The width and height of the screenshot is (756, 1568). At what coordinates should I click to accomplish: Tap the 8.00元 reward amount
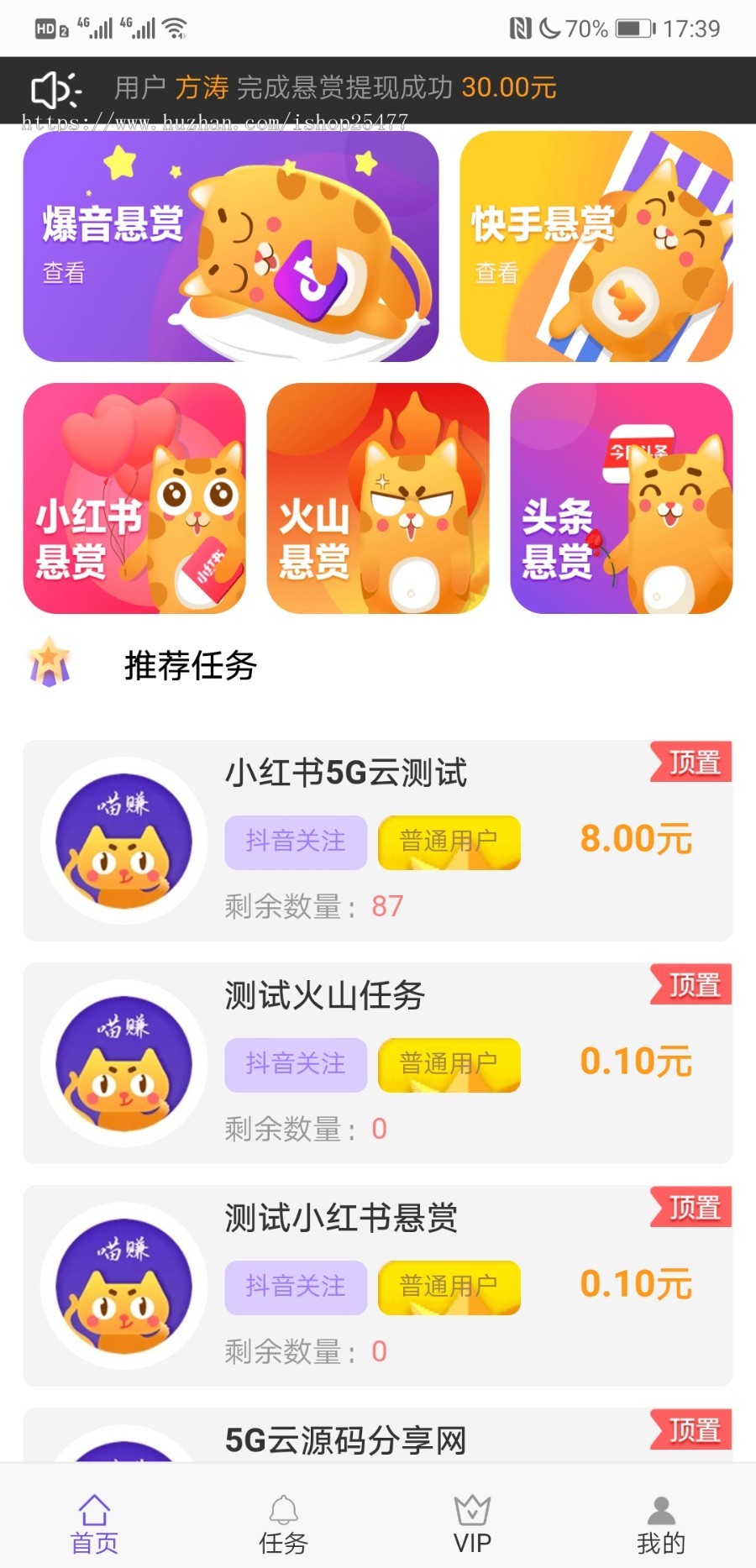tap(636, 837)
